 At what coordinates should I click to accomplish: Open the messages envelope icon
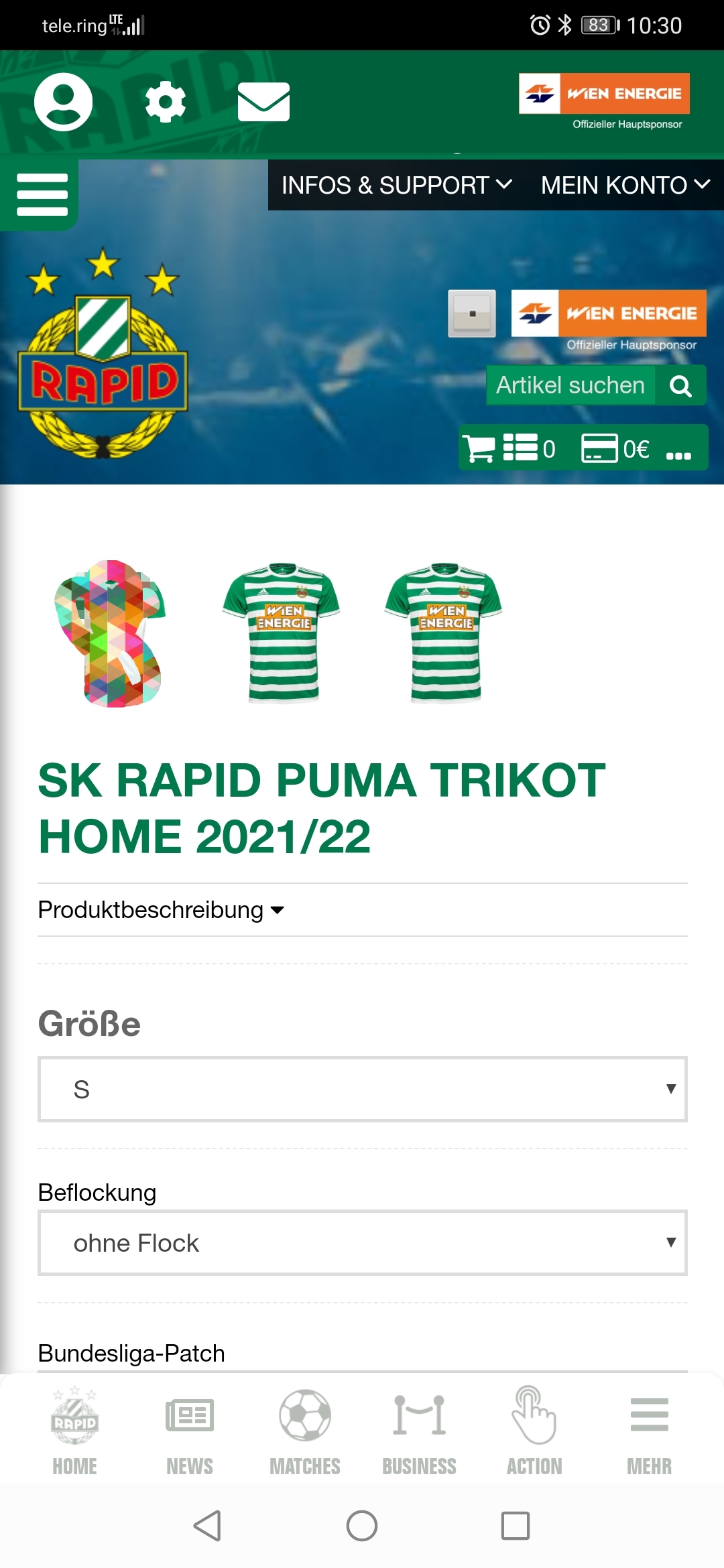coord(263,102)
